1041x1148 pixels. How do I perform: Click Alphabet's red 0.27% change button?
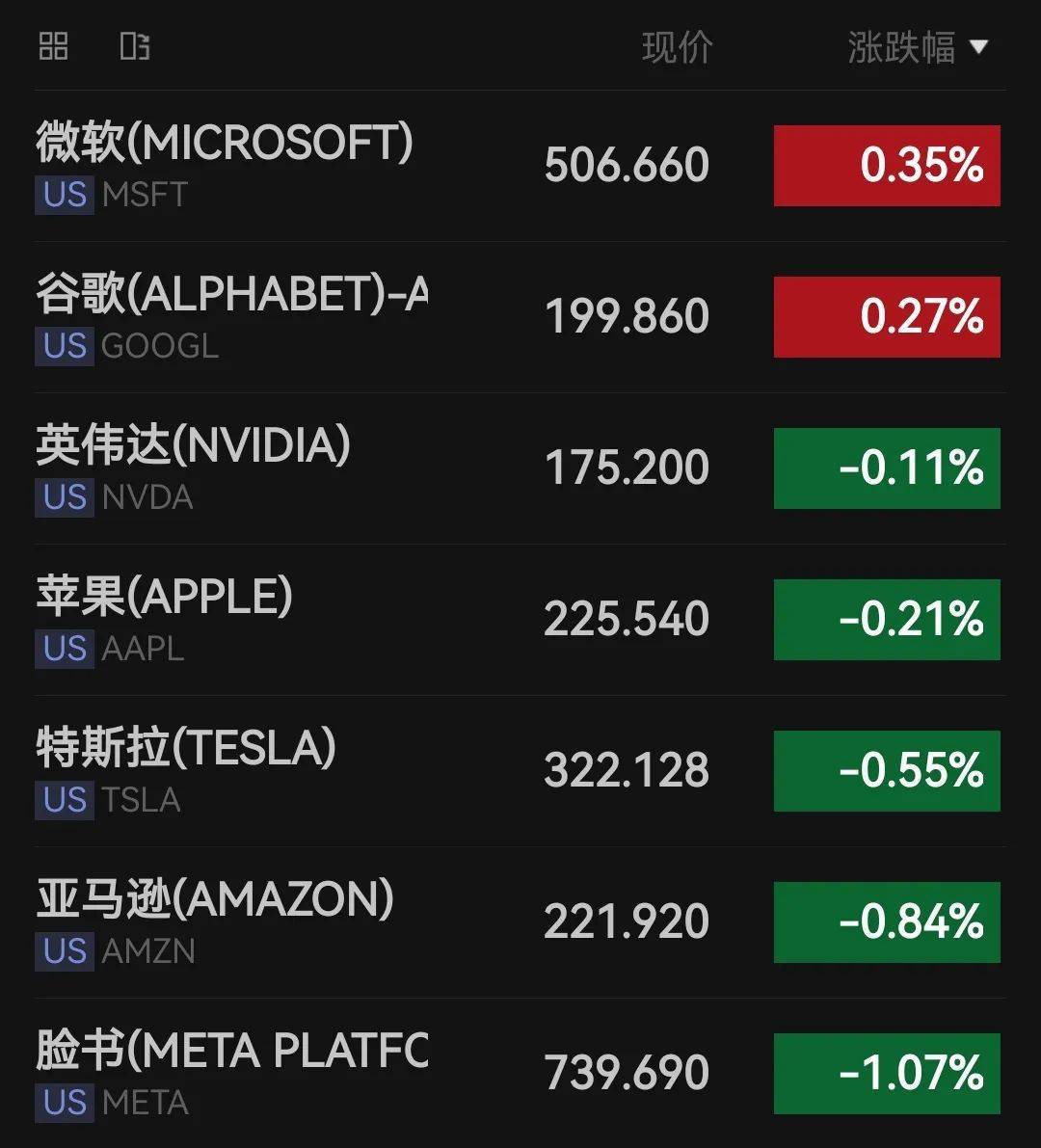tap(886, 317)
